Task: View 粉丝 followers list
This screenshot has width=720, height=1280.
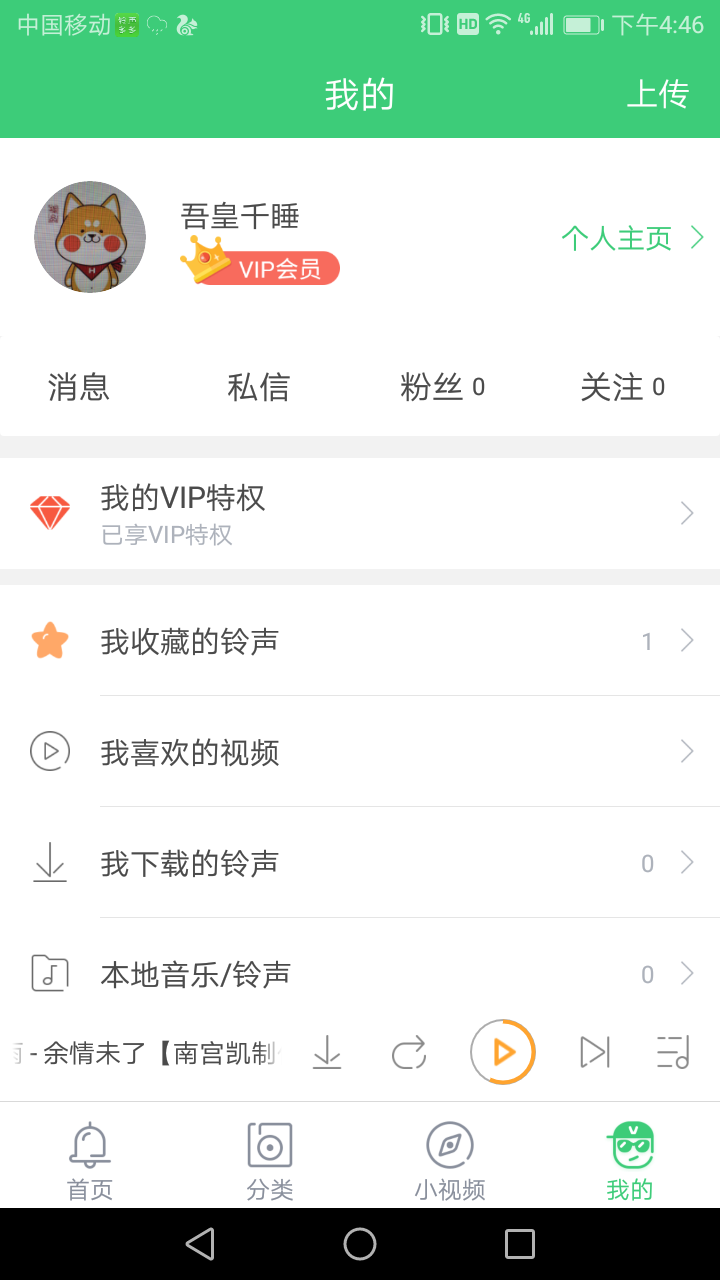Action: click(x=442, y=387)
